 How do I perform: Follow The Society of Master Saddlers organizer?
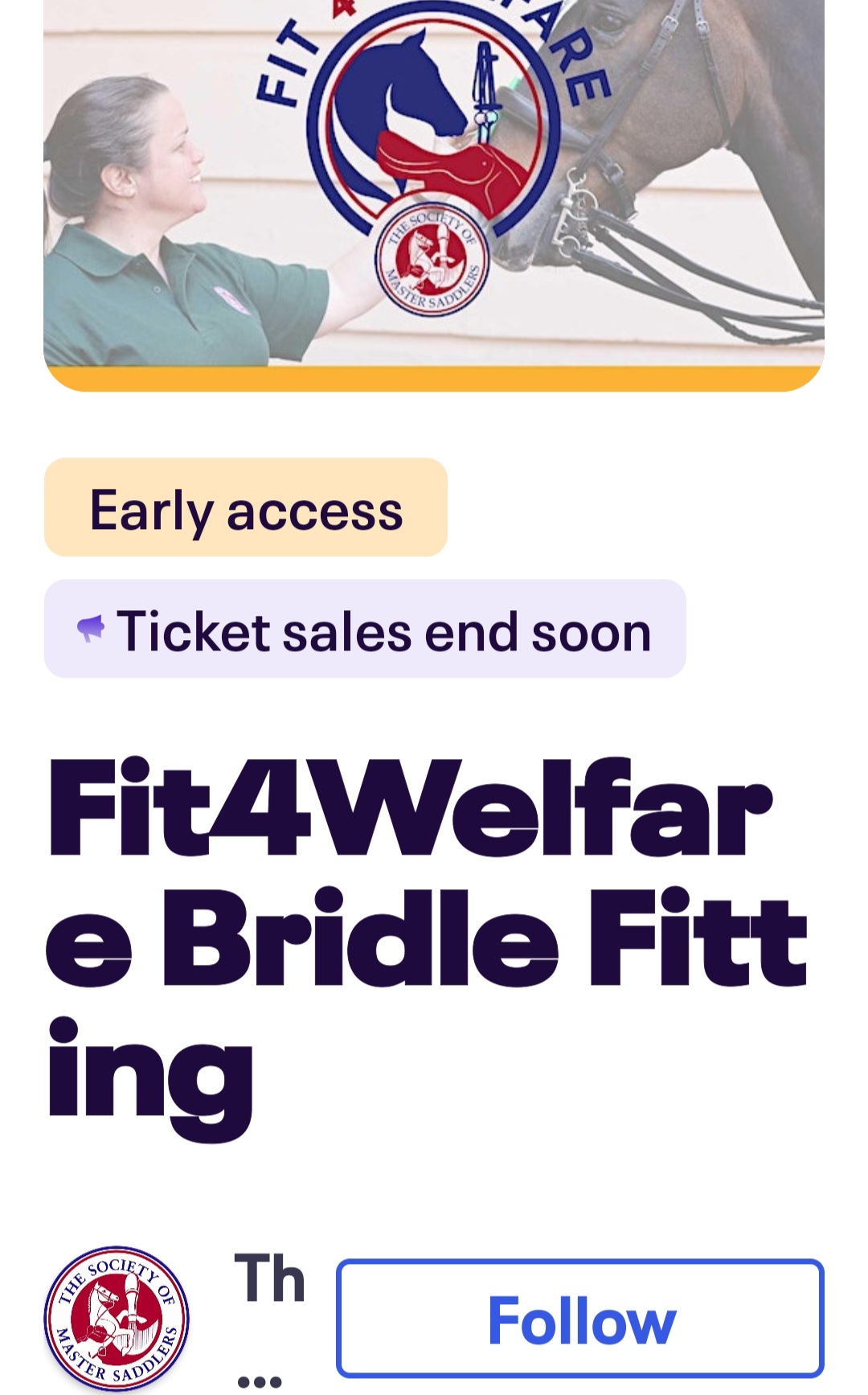point(579,1319)
